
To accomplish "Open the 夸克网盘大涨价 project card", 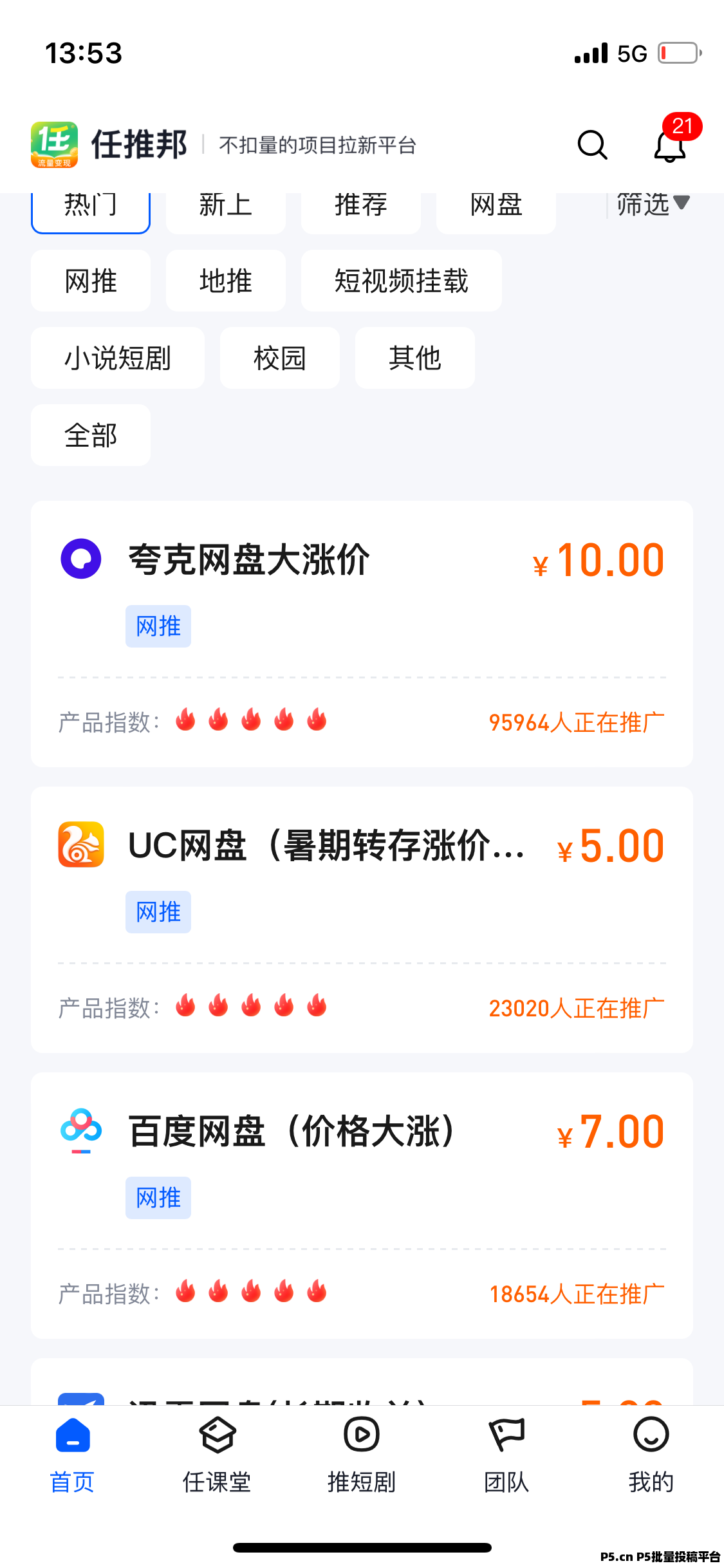I will 362,634.
